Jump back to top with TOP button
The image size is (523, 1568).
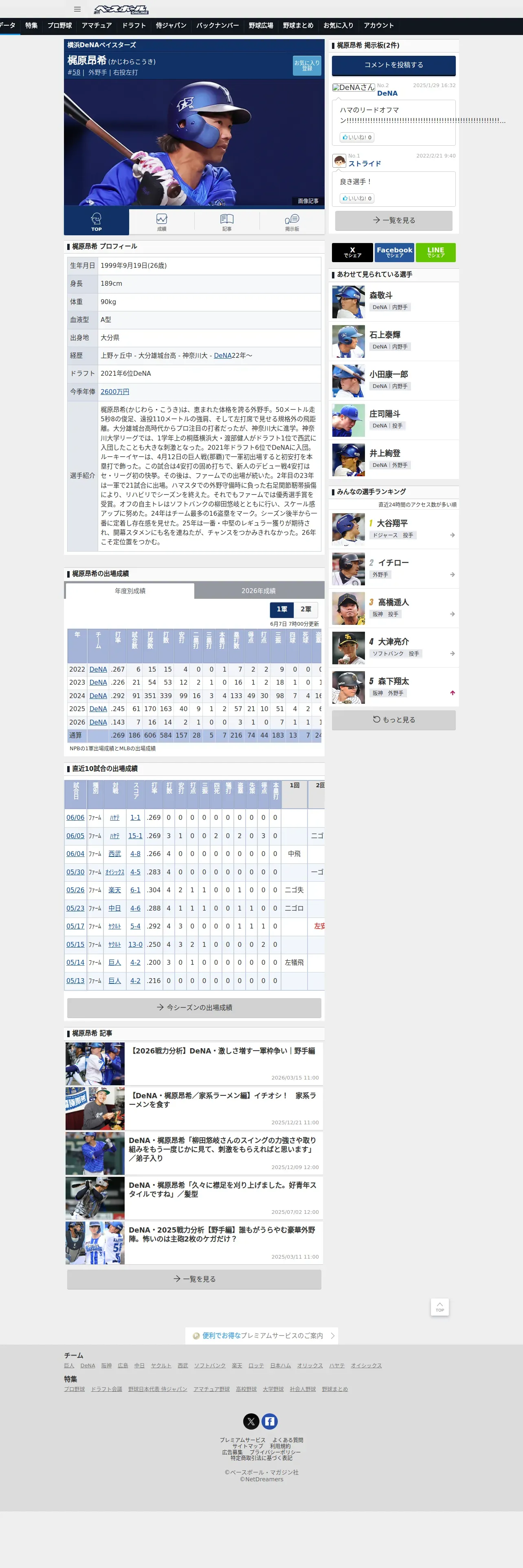439,1307
